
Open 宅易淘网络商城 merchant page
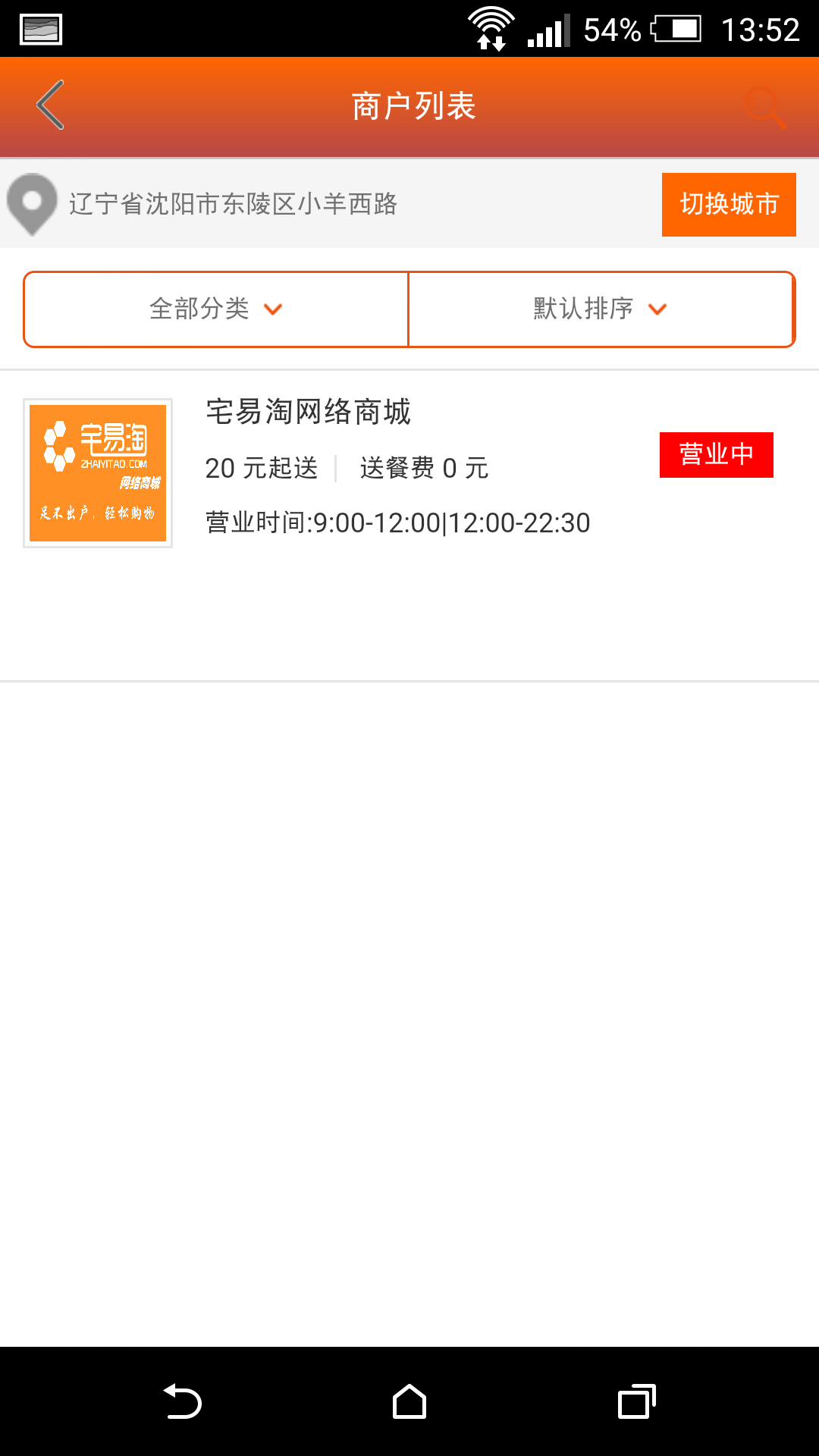pos(309,413)
